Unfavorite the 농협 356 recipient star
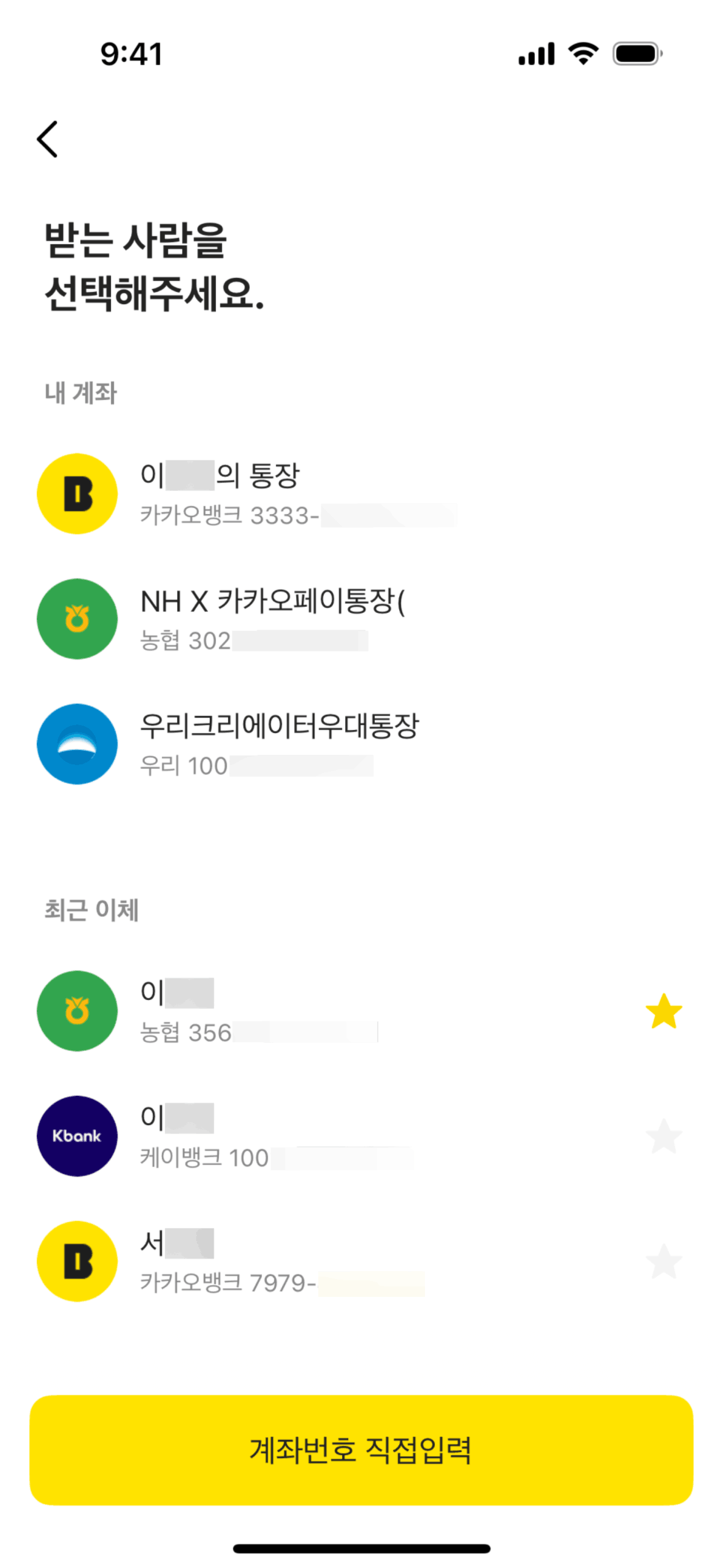The image size is (723, 1568). [x=664, y=1011]
